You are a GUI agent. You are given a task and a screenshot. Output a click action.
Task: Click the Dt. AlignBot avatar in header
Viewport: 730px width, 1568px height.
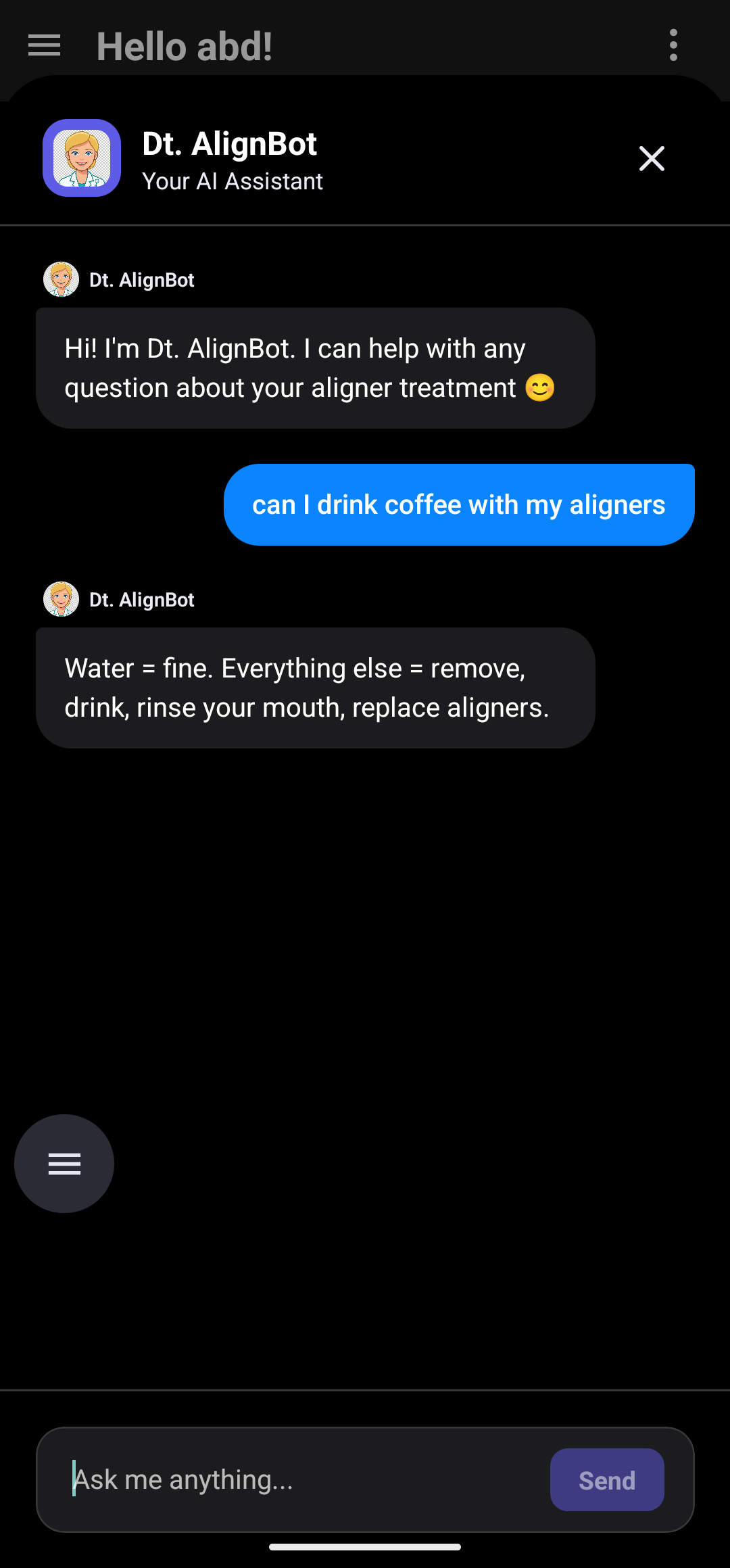point(81,158)
